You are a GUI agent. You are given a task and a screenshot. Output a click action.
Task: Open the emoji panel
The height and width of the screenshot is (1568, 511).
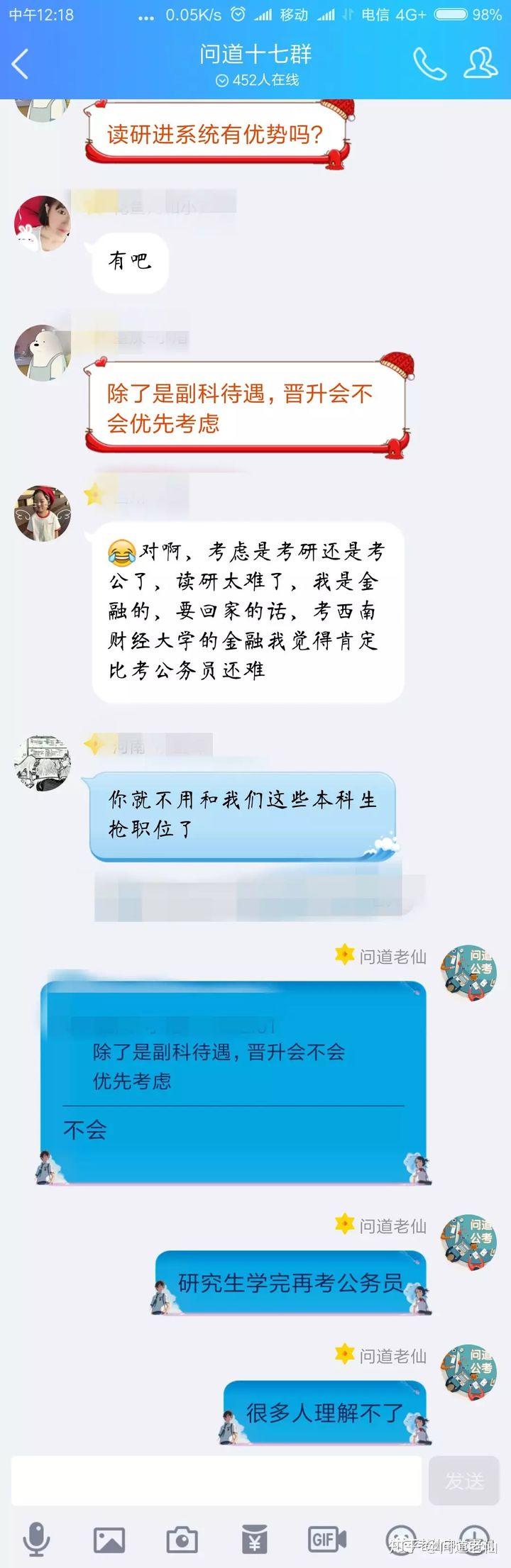click(401, 1539)
